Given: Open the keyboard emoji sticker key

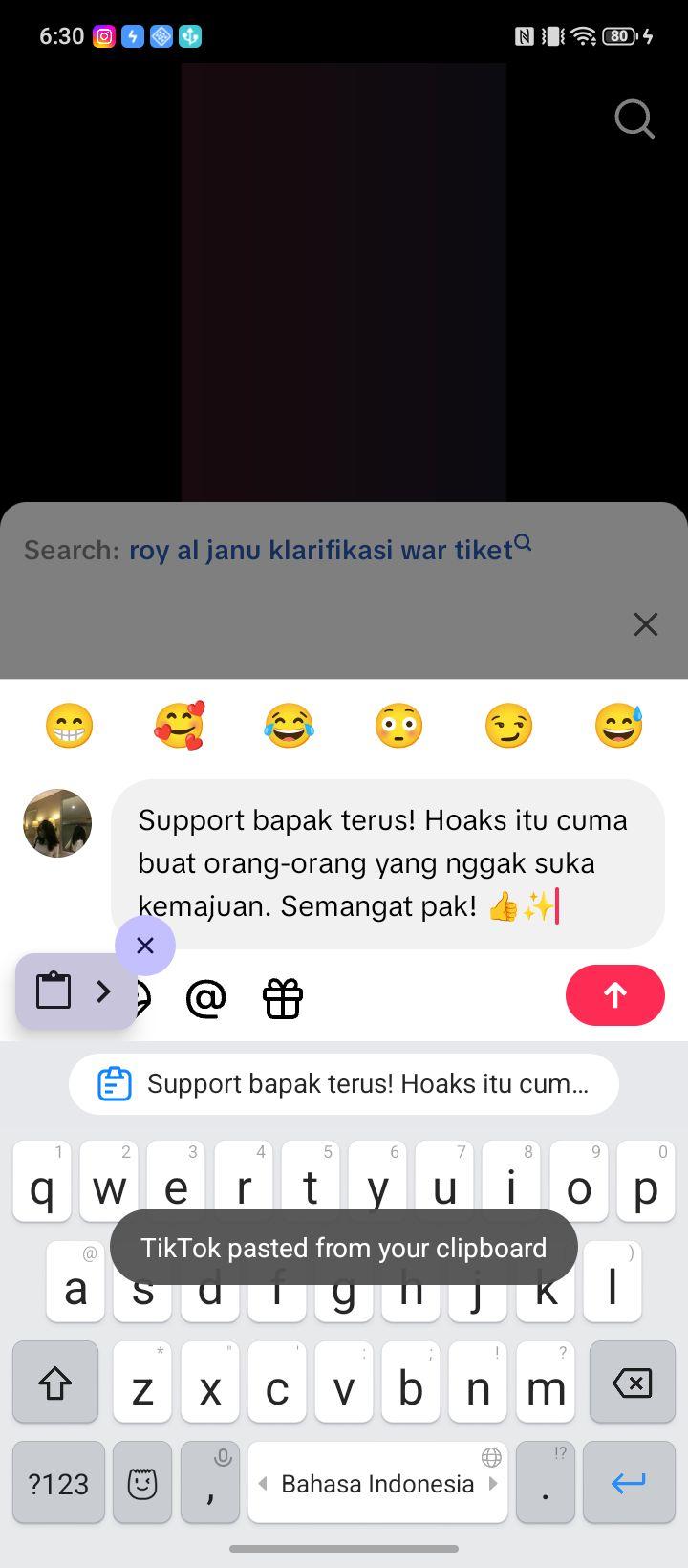Looking at the screenshot, I should point(142,1482).
